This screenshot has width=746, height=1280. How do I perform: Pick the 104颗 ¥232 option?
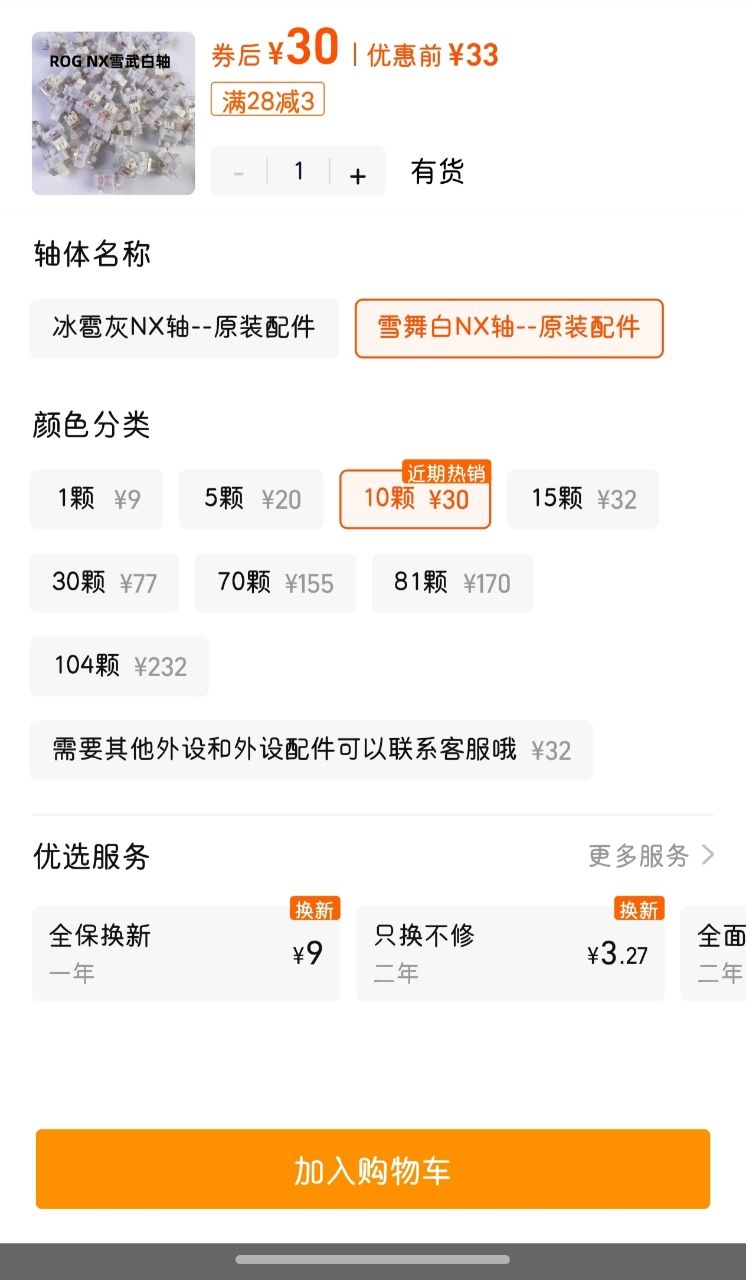pos(119,666)
